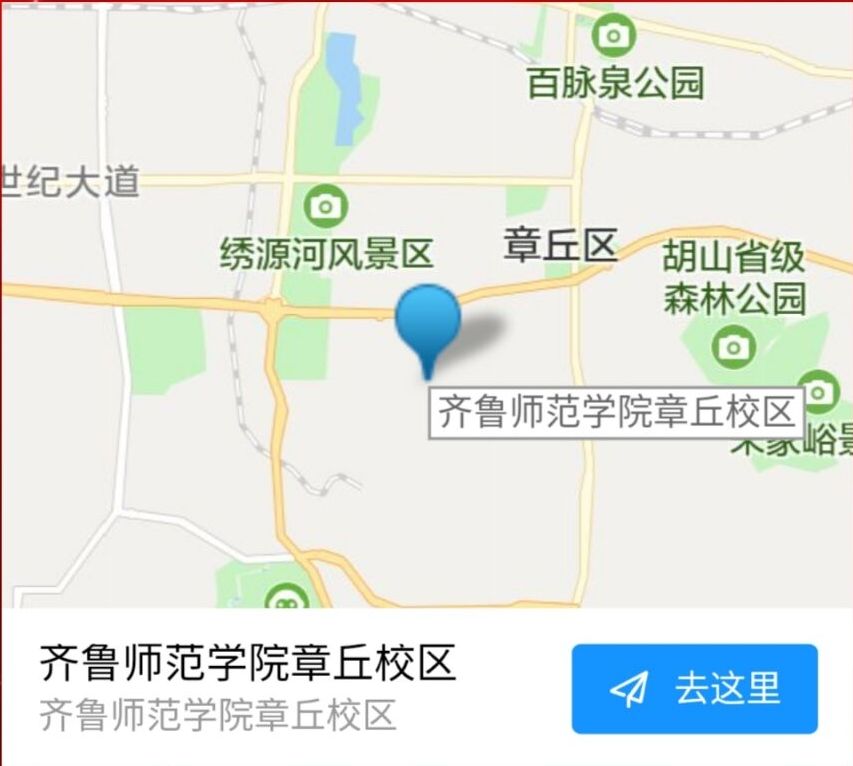Tap the 去这里 navigate button
853x766 pixels.
point(695,689)
